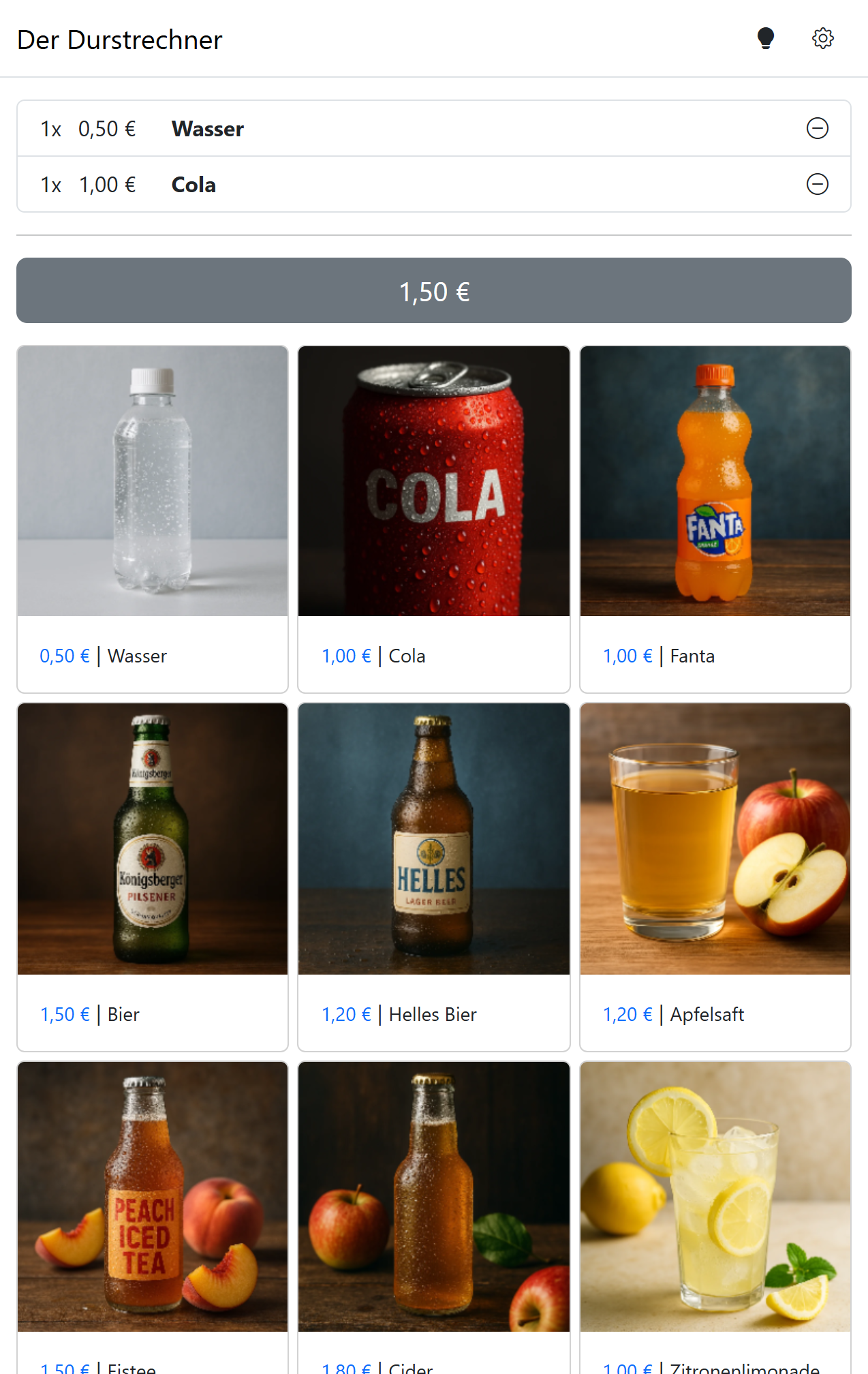Open the settings gear
Screen dimensions: 868x1374
[822, 39]
